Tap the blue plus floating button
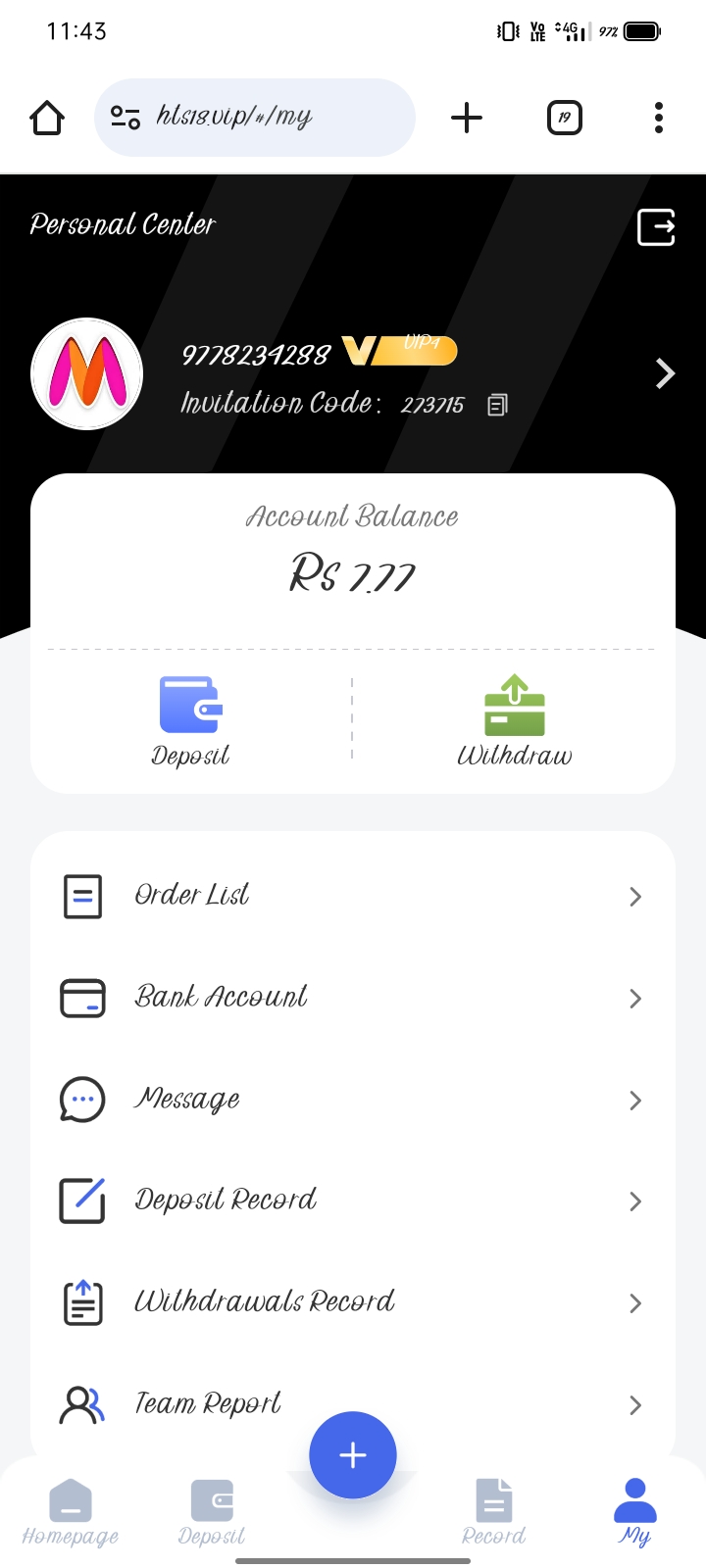Screen dimensions: 706x1568 (x=353, y=1455)
